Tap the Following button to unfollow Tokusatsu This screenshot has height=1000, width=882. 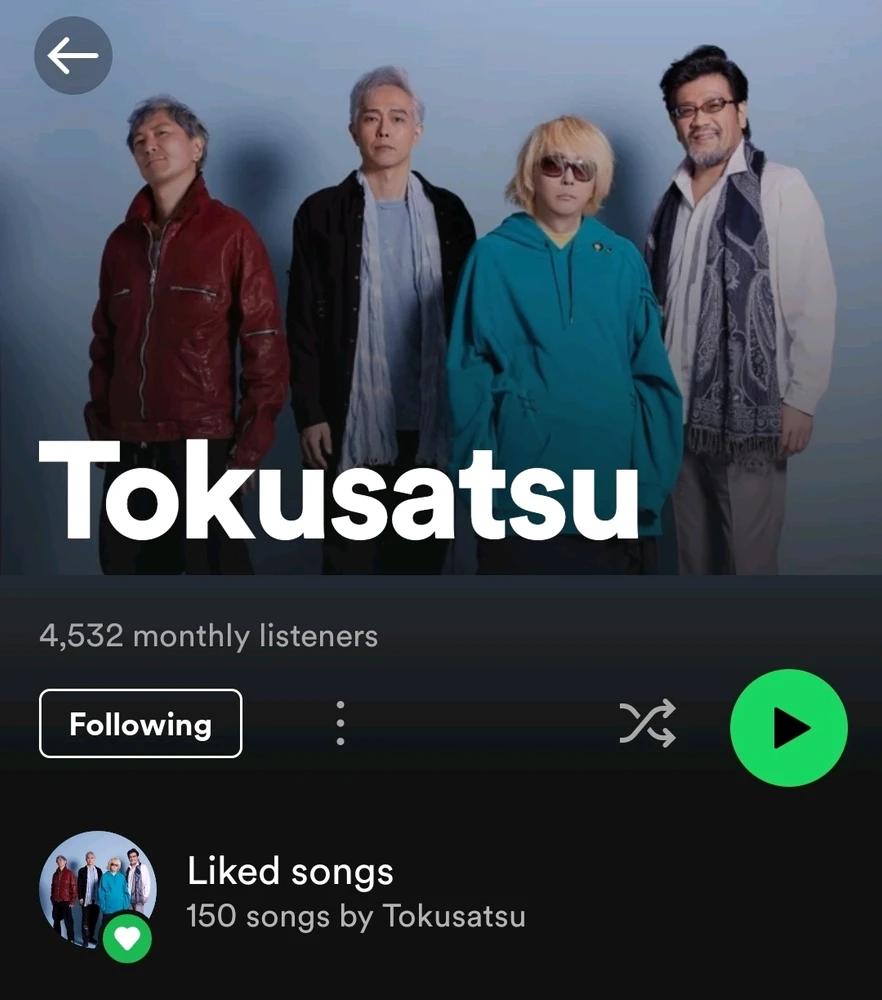coord(140,723)
